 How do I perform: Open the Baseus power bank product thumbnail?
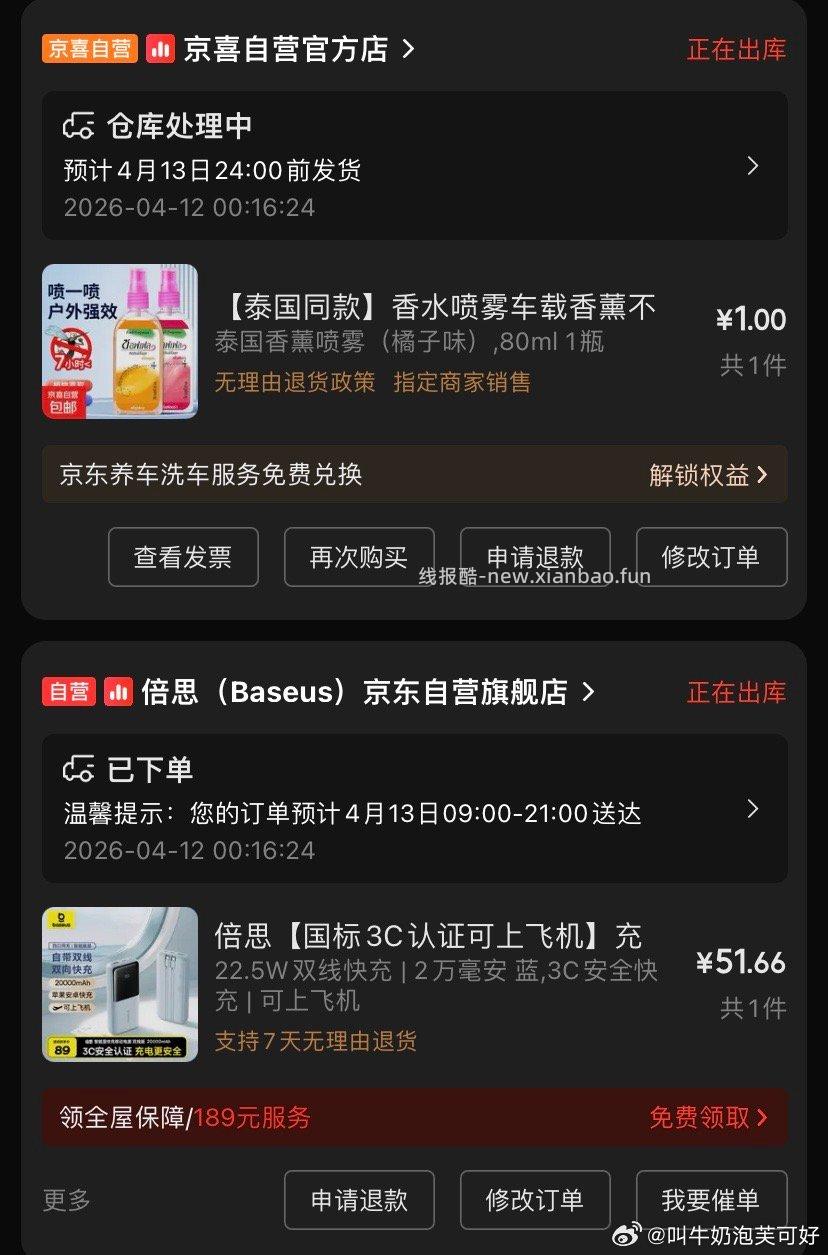point(119,985)
